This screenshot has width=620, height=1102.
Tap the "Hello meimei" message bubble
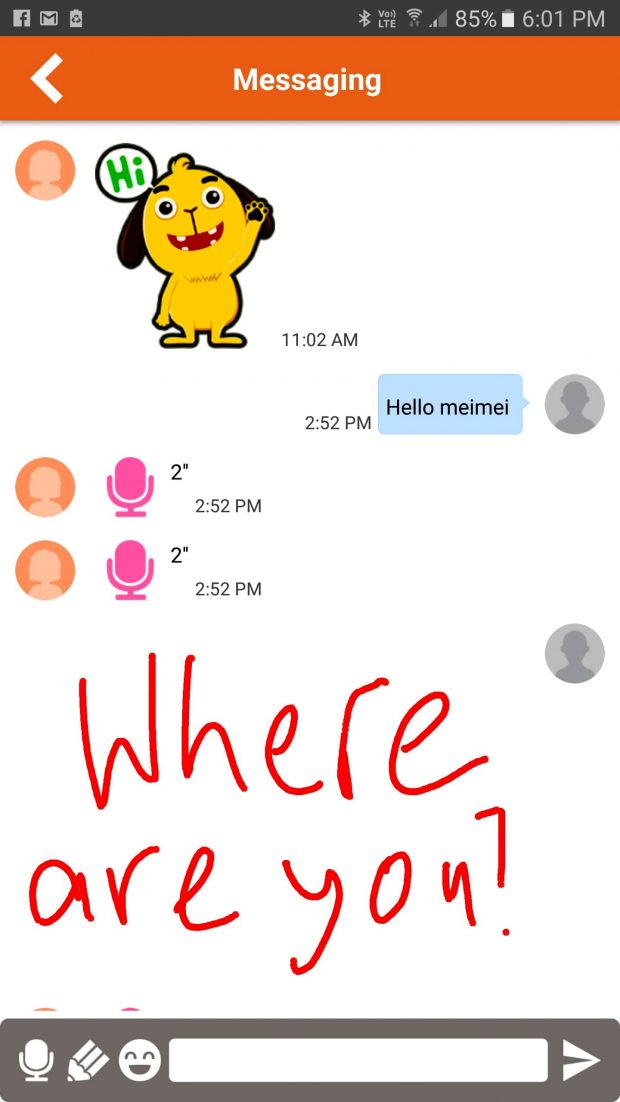(449, 406)
